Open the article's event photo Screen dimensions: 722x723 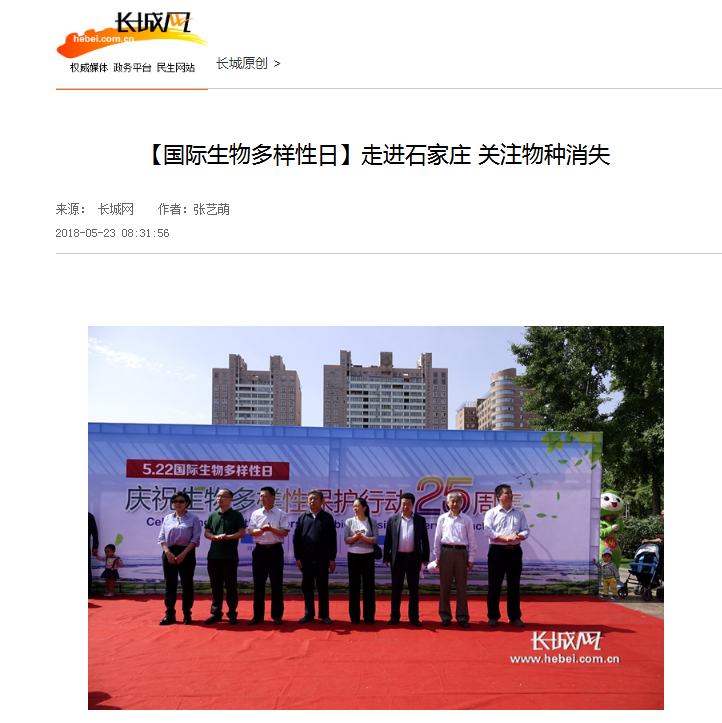pyautogui.click(x=375, y=516)
